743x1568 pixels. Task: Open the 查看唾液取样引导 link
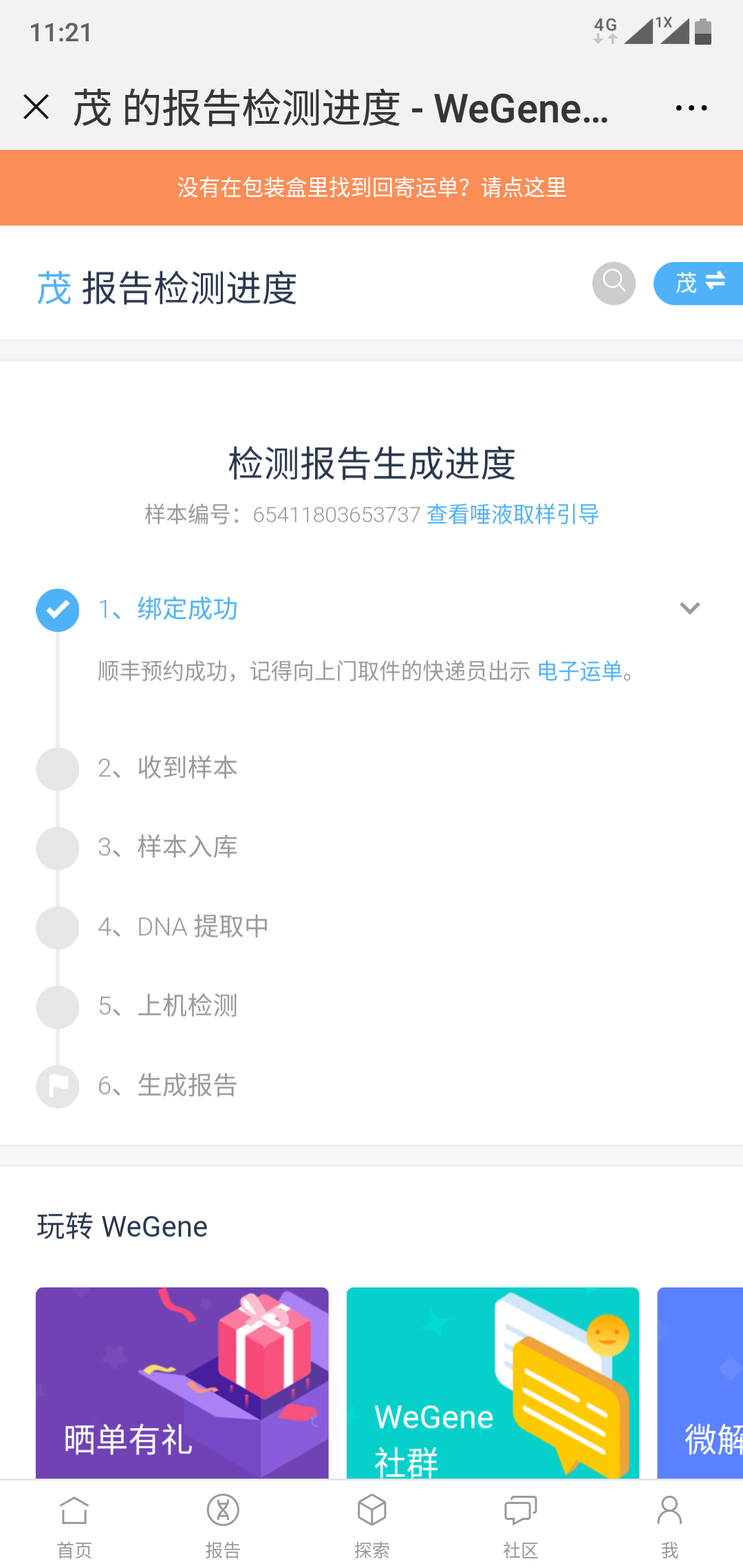coord(513,514)
